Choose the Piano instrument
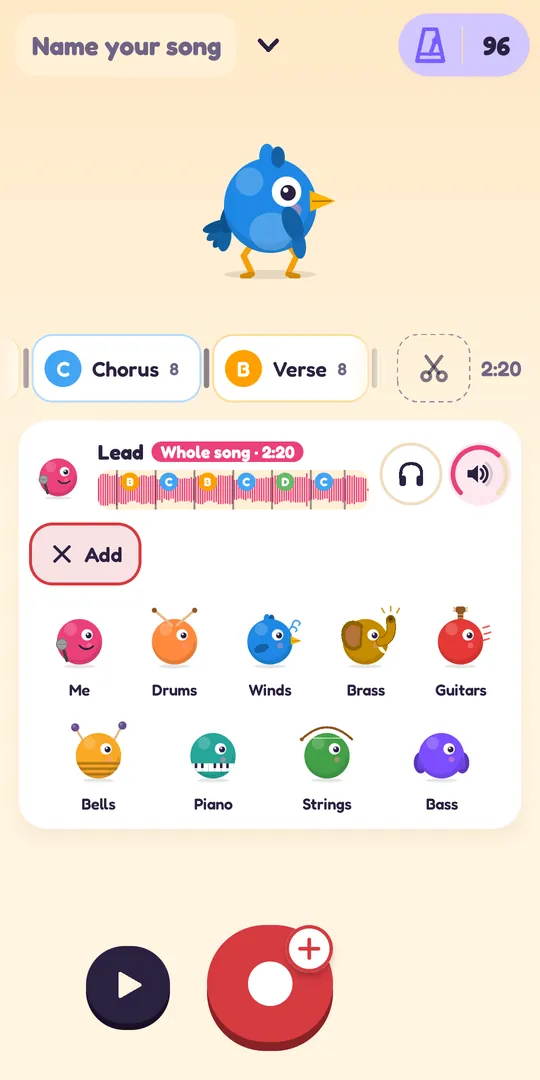540x1080 pixels. [213, 766]
